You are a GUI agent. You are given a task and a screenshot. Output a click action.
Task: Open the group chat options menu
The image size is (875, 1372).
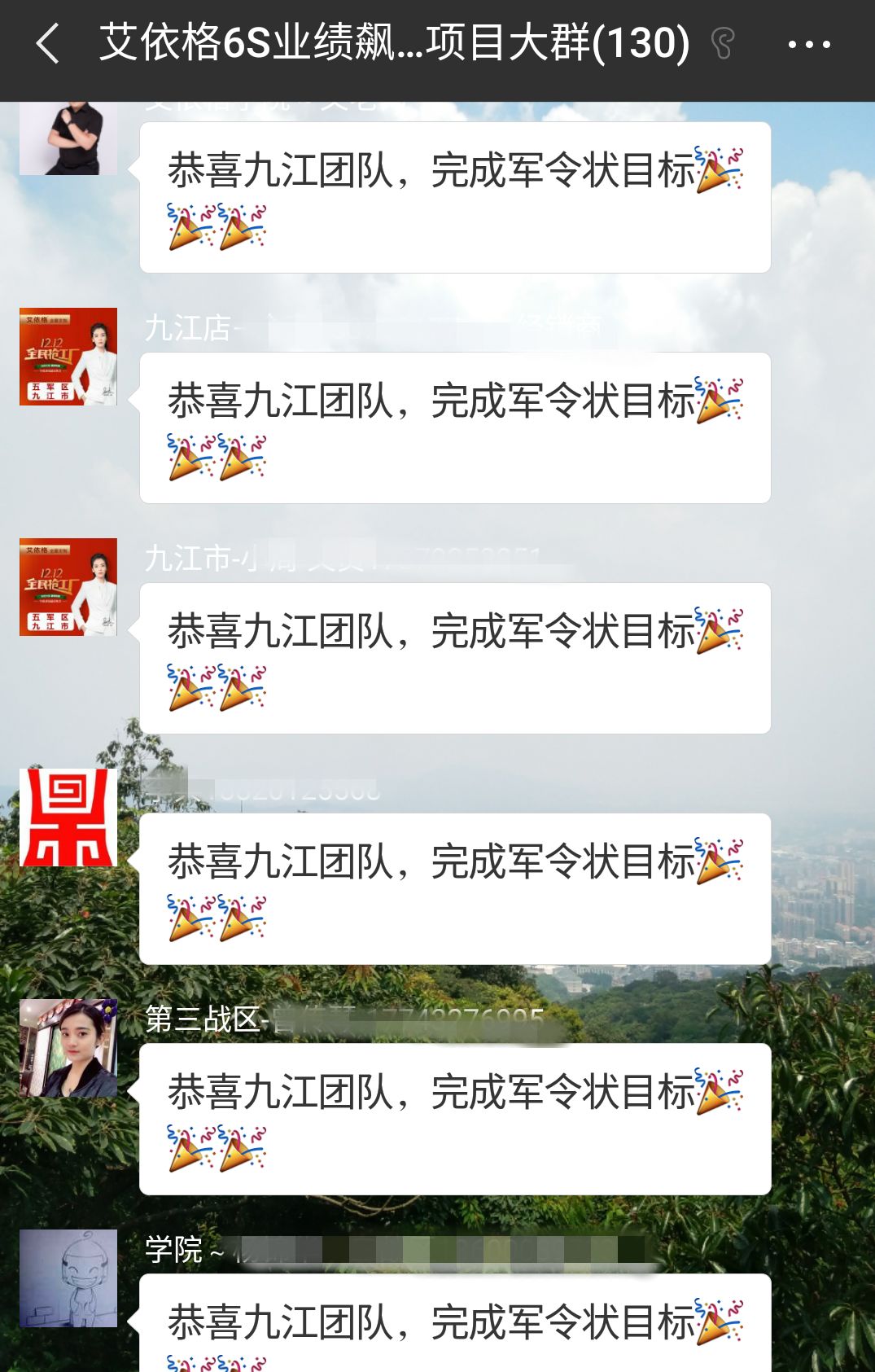[809, 45]
